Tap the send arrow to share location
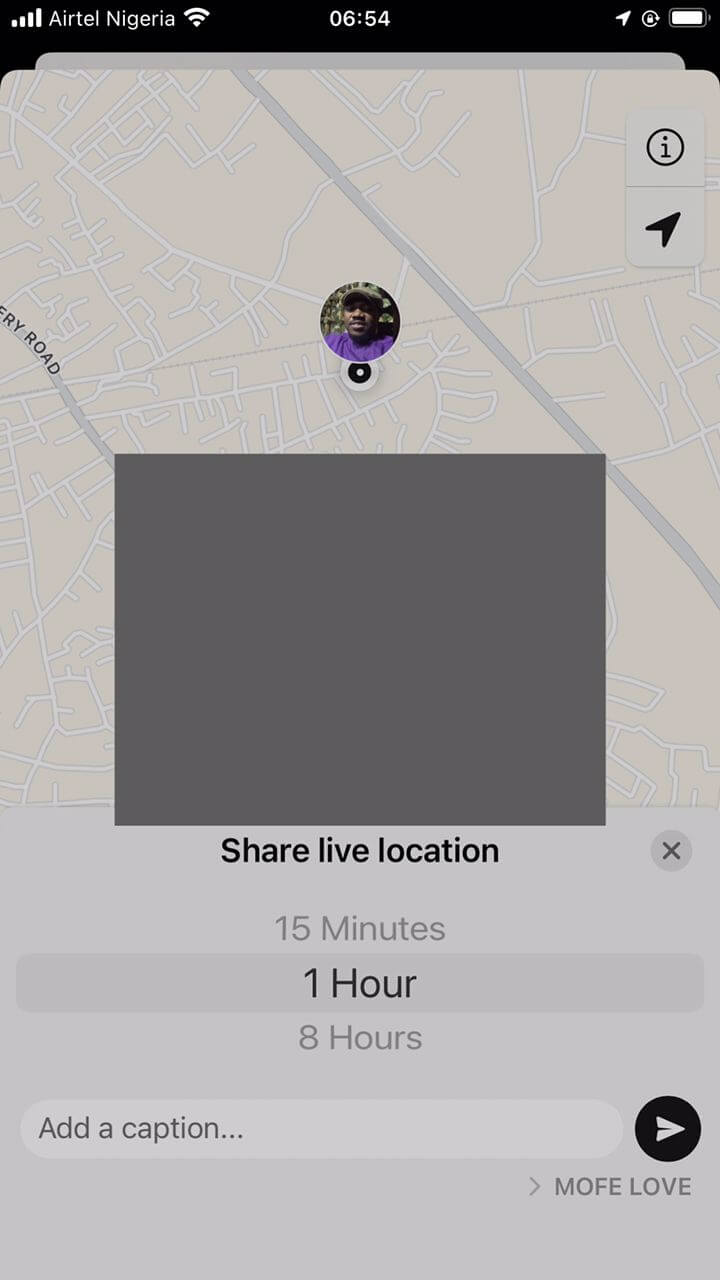The width and height of the screenshot is (720, 1280). [x=667, y=1129]
